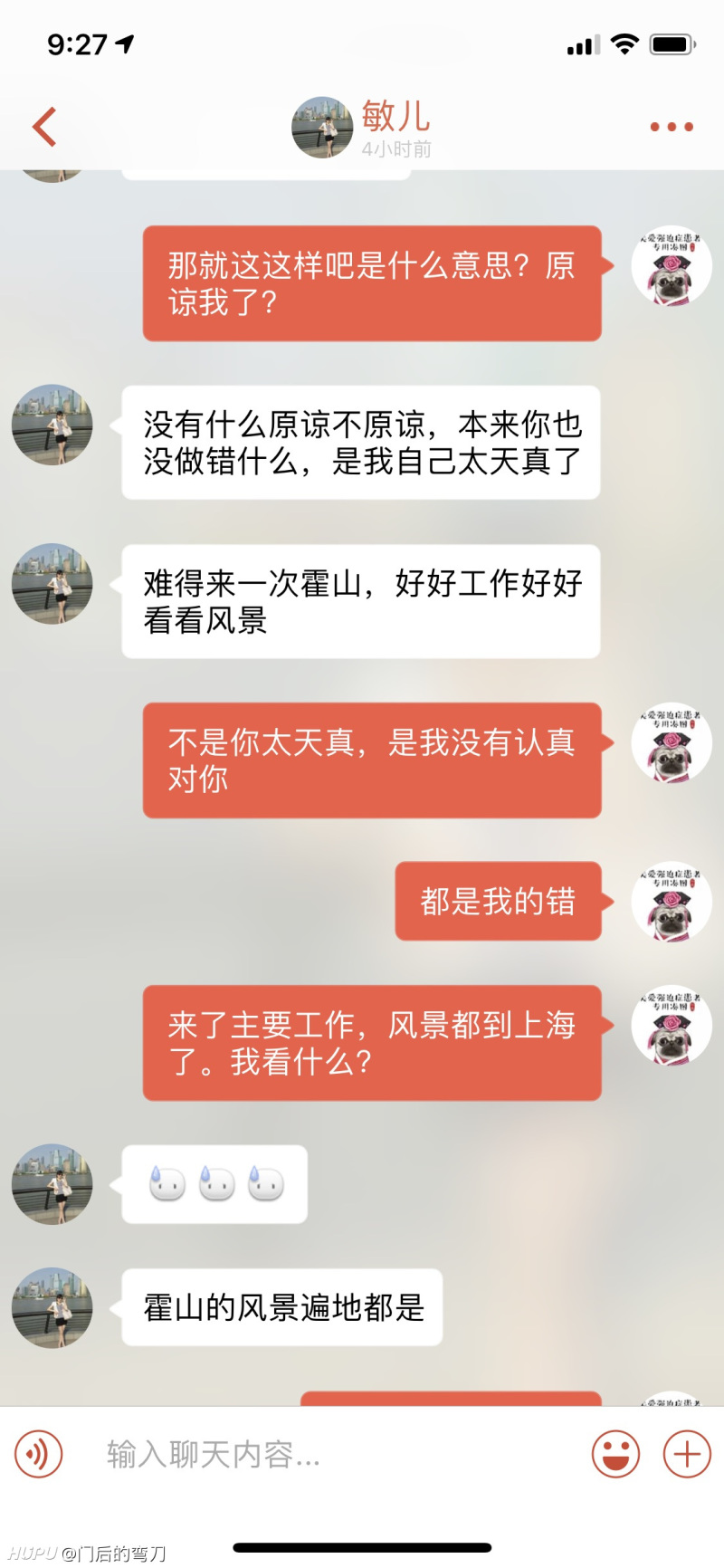Go back using the red arrow

pyautogui.click(x=44, y=127)
